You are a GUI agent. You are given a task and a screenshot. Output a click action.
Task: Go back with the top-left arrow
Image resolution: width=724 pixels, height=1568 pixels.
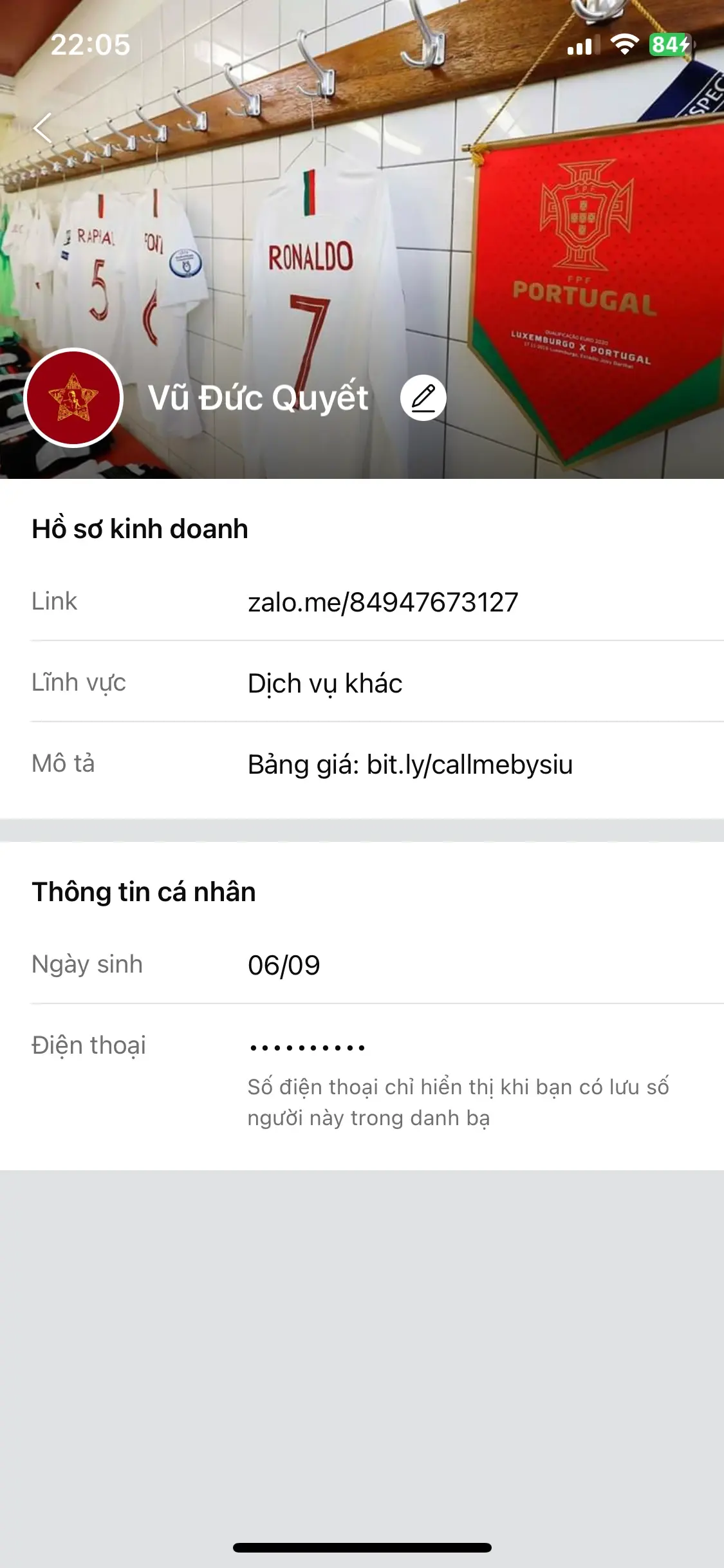(42, 127)
